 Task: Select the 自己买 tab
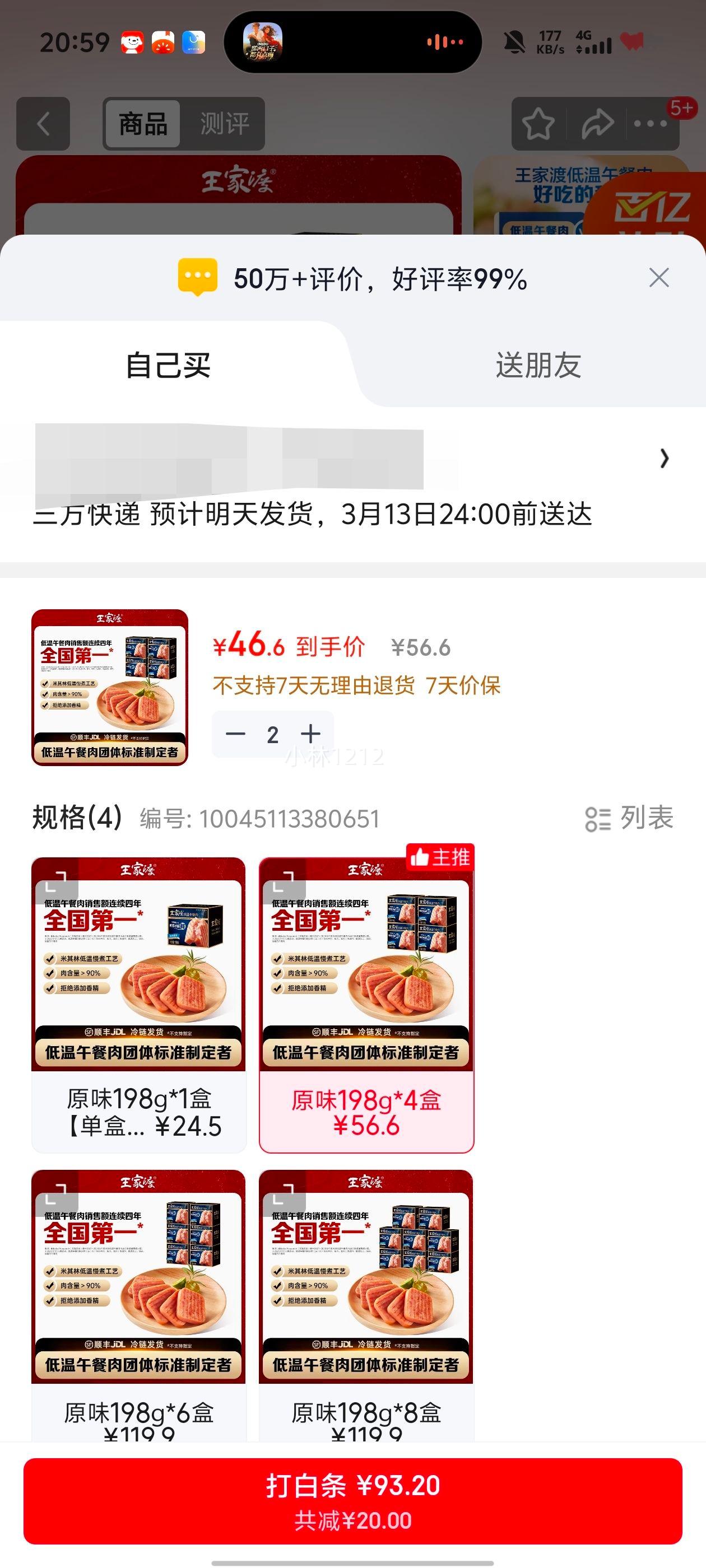click(168, 365)
